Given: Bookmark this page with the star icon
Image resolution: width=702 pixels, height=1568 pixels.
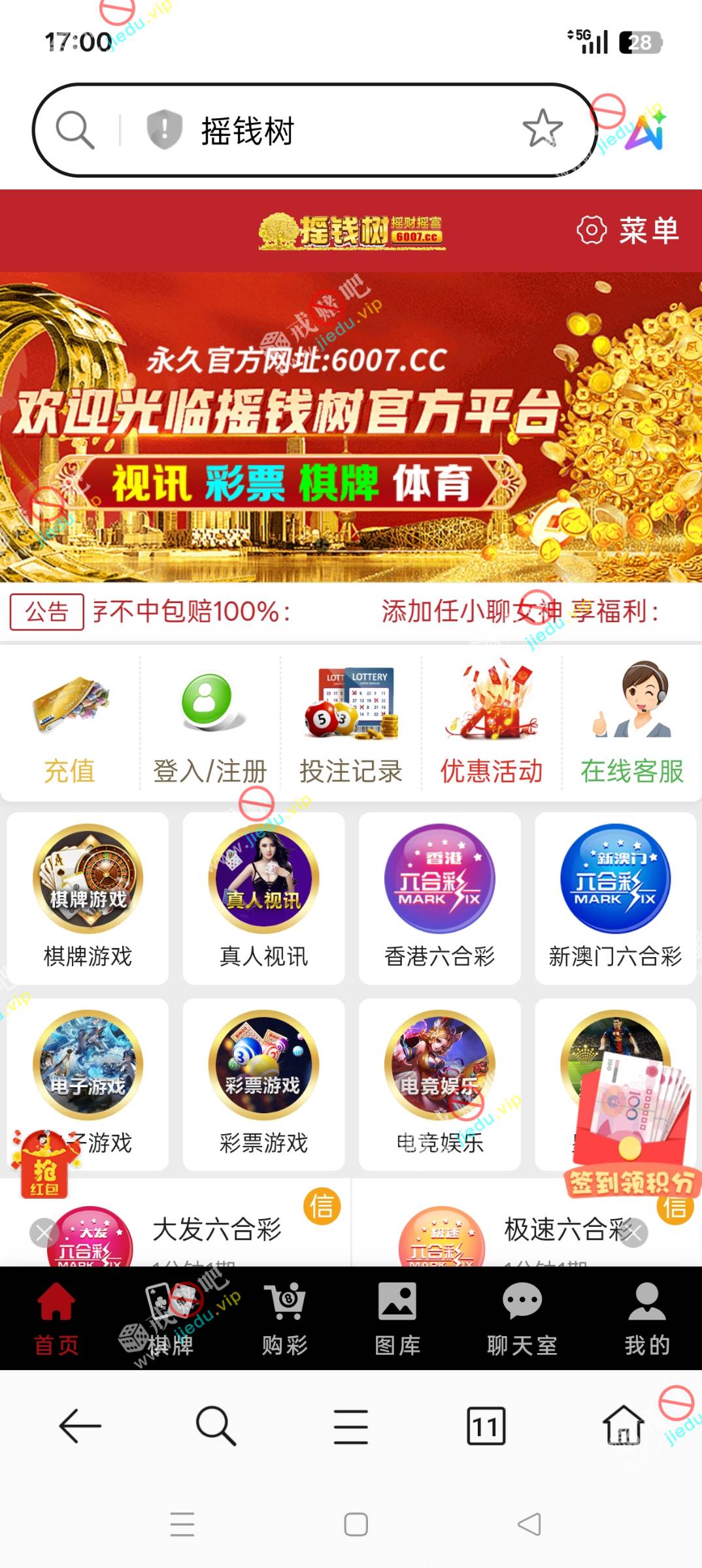Looking at the screenshot, I should [x=542, y=129].
